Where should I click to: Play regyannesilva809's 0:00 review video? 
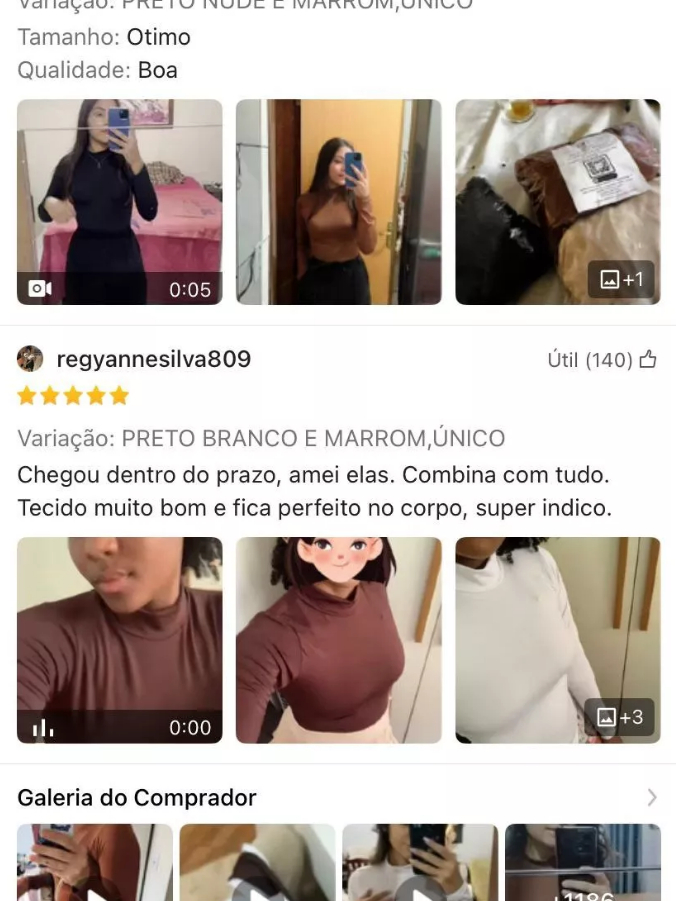120,640
